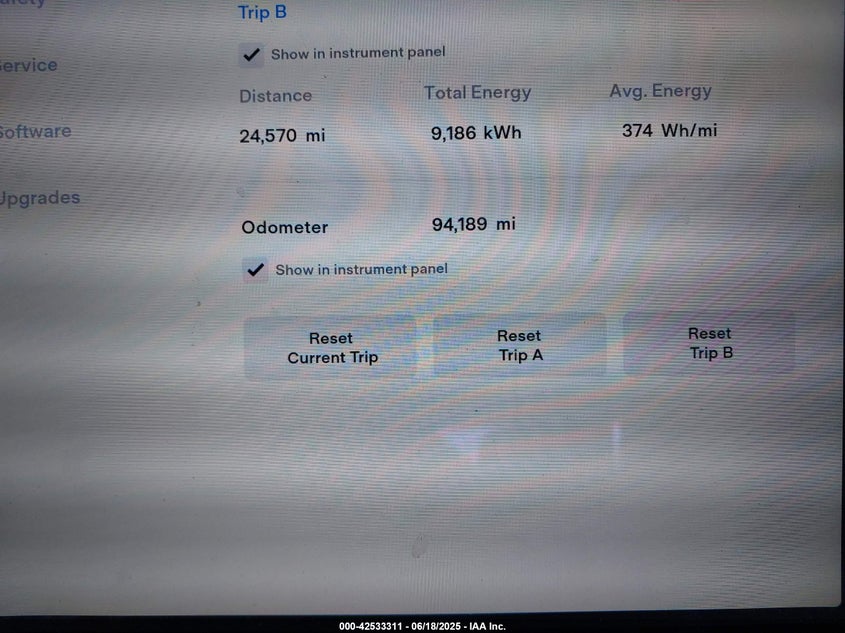Reset Trip B data
Viewport: 845px width, 633px height.
(709, 343)
